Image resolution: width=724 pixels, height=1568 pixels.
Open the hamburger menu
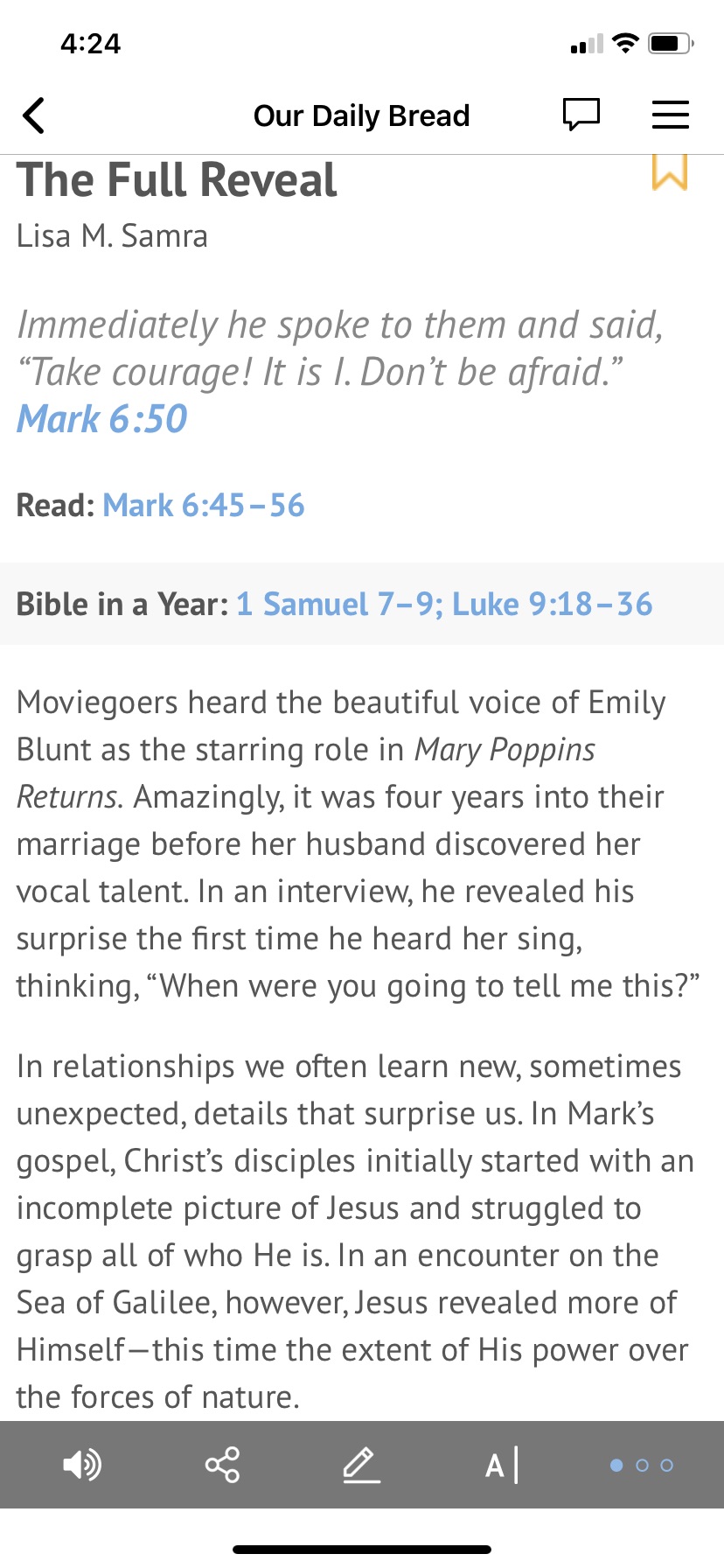[x=671, y=115]
